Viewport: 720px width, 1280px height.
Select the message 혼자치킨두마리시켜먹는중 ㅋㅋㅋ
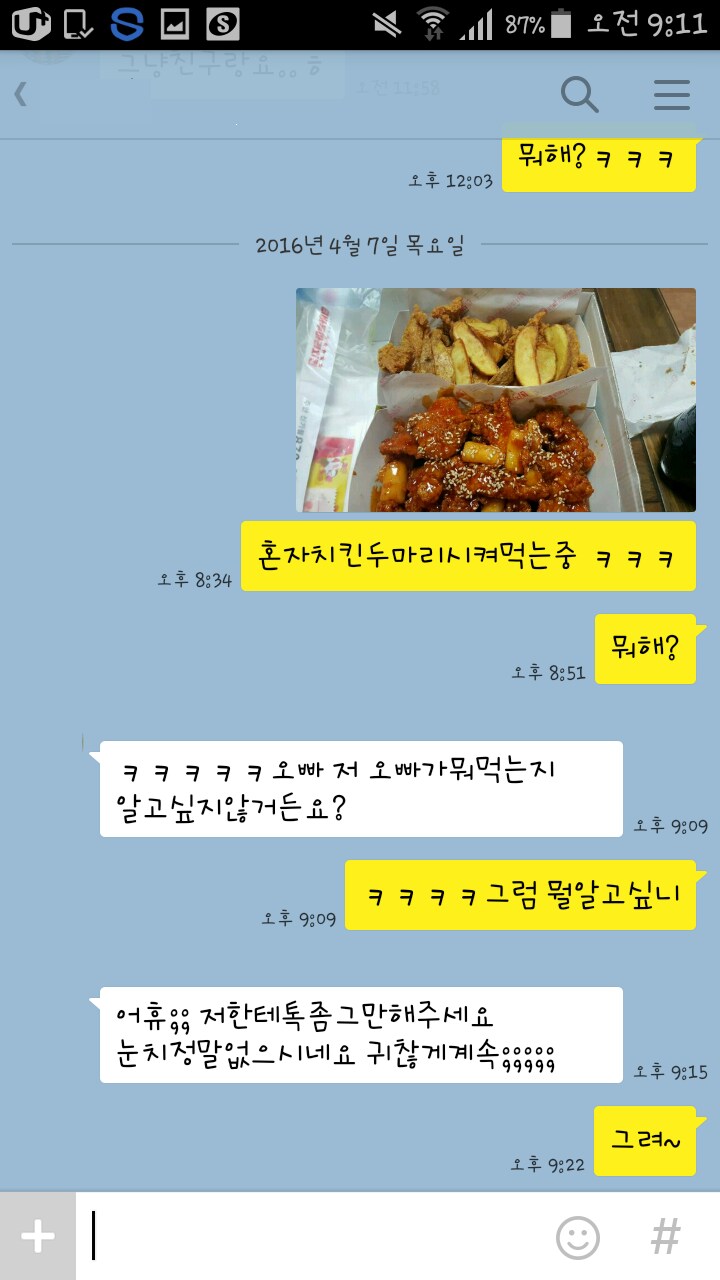click(x=468, y=556)
